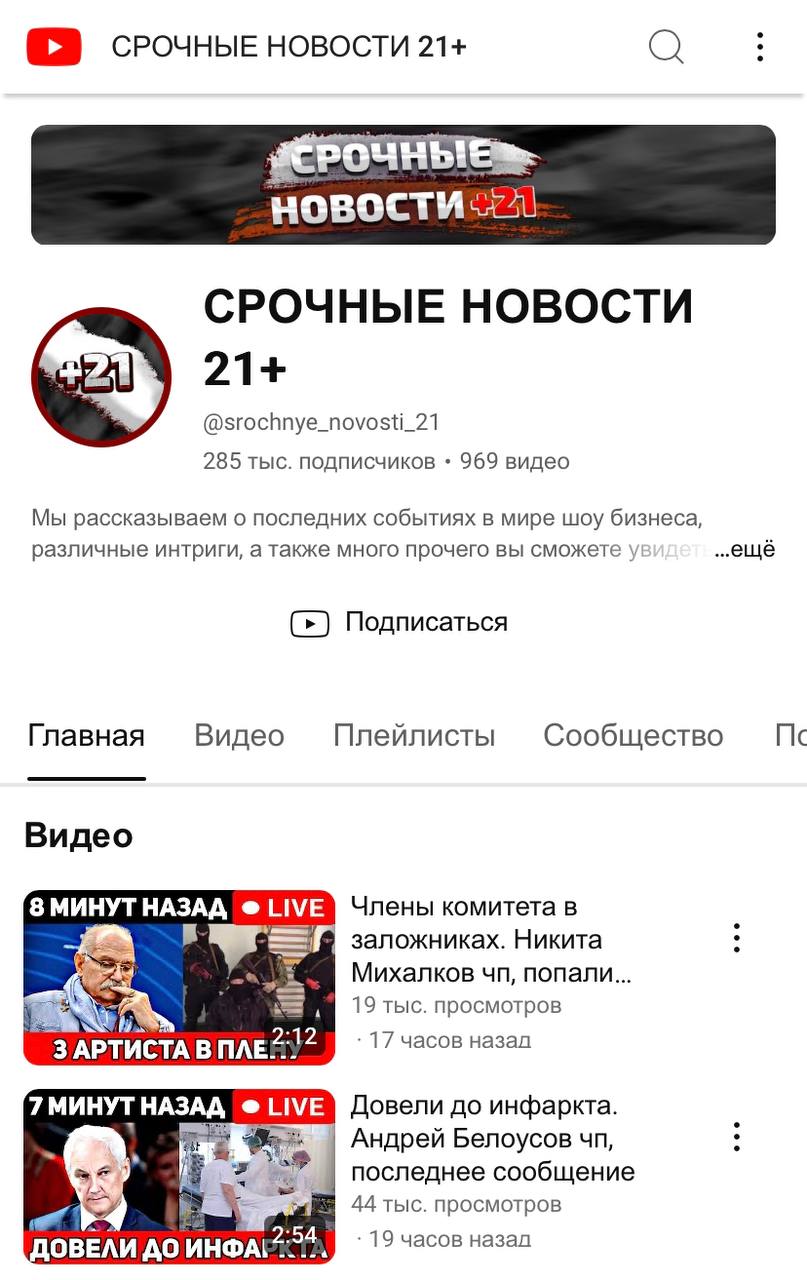Switch to the Главная tab
Image resolution: width=807 pixels, height=1280 pixels.
point(86,736)
